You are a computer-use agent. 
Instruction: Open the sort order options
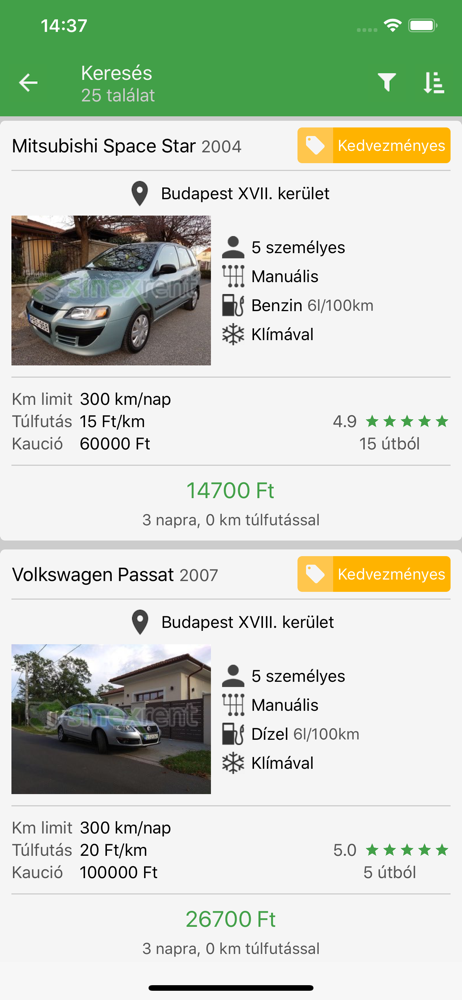(x=434, y=83)
